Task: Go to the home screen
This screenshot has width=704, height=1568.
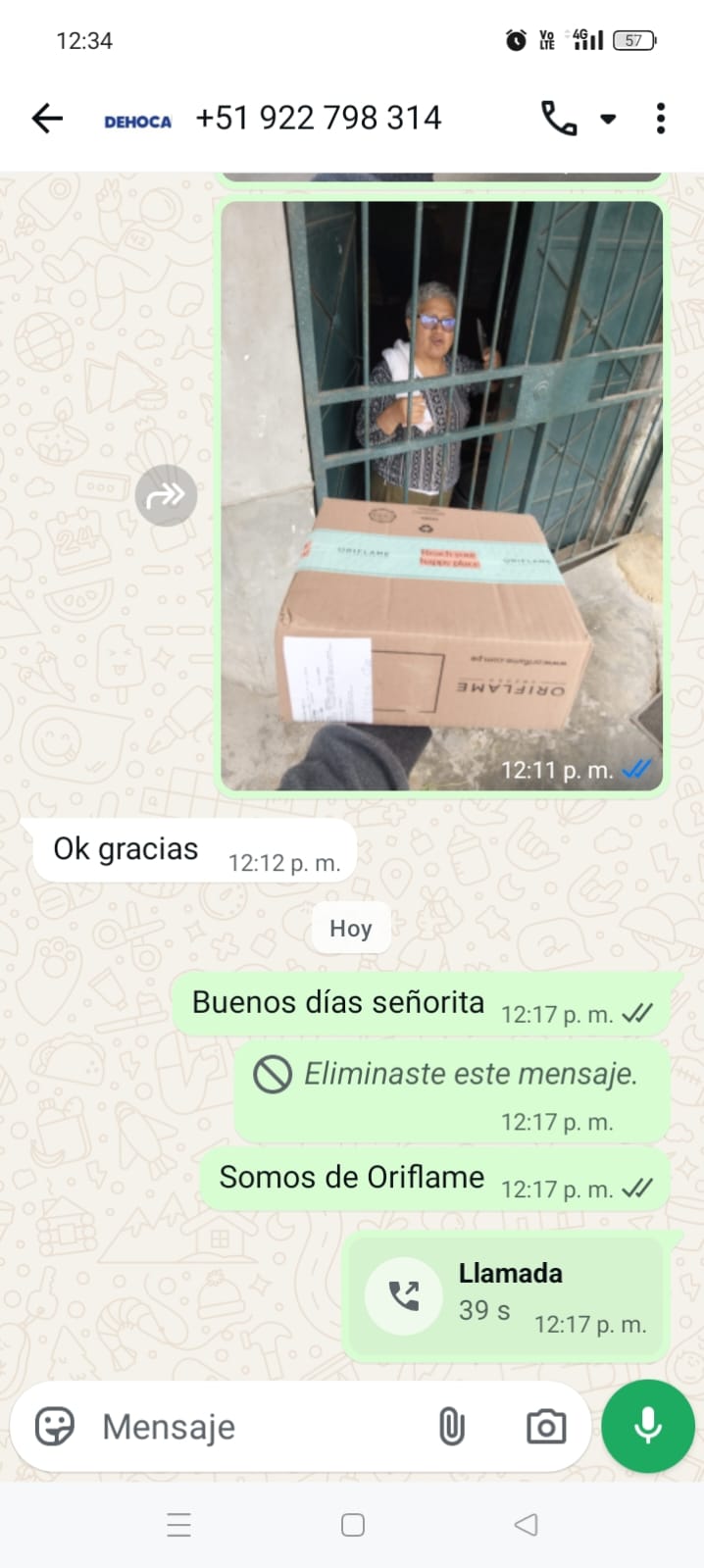Action: point(353,1525)
